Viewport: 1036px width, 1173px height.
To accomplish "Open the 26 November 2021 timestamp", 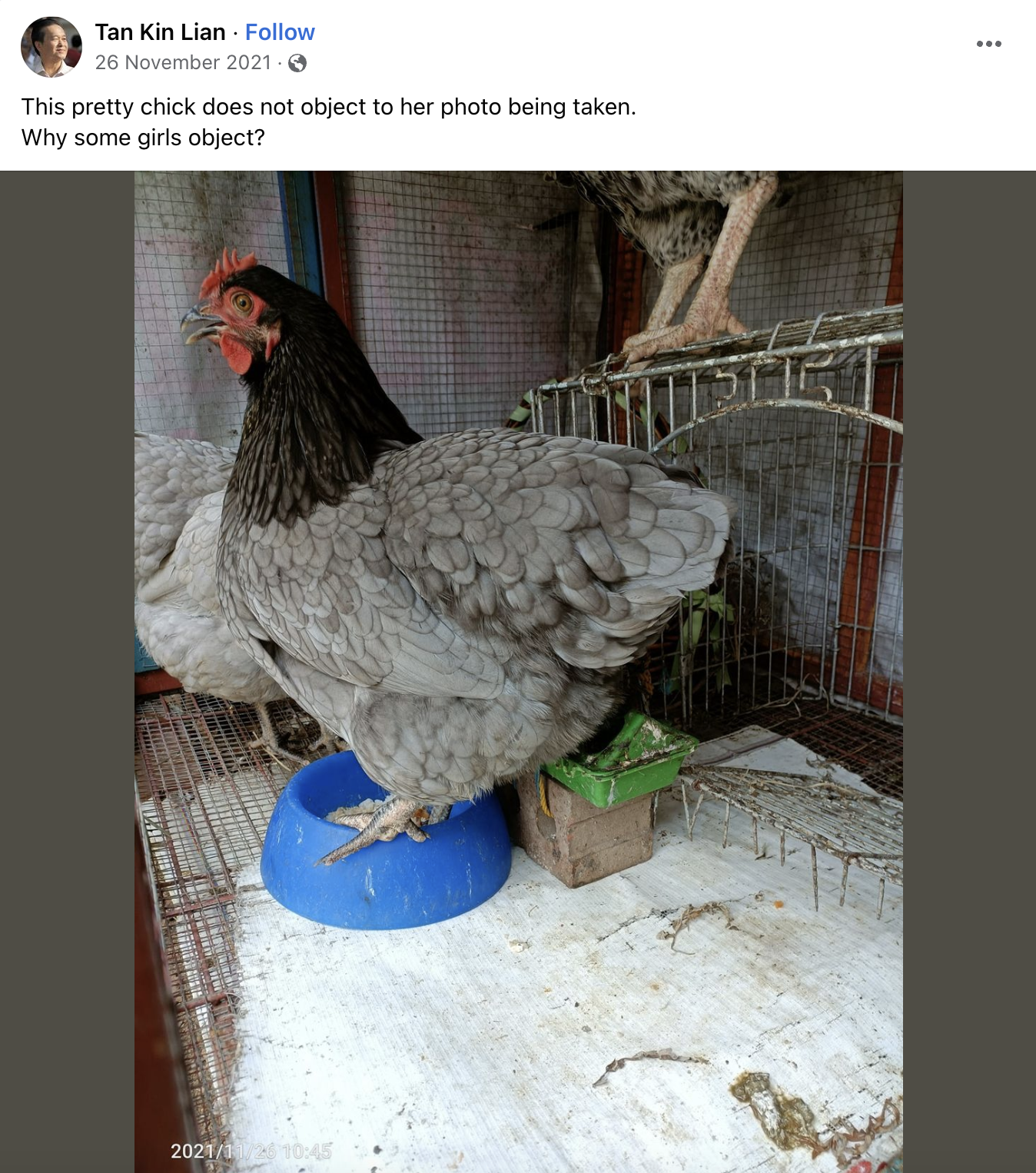I will pyautogui.click(x=183, y=62).
